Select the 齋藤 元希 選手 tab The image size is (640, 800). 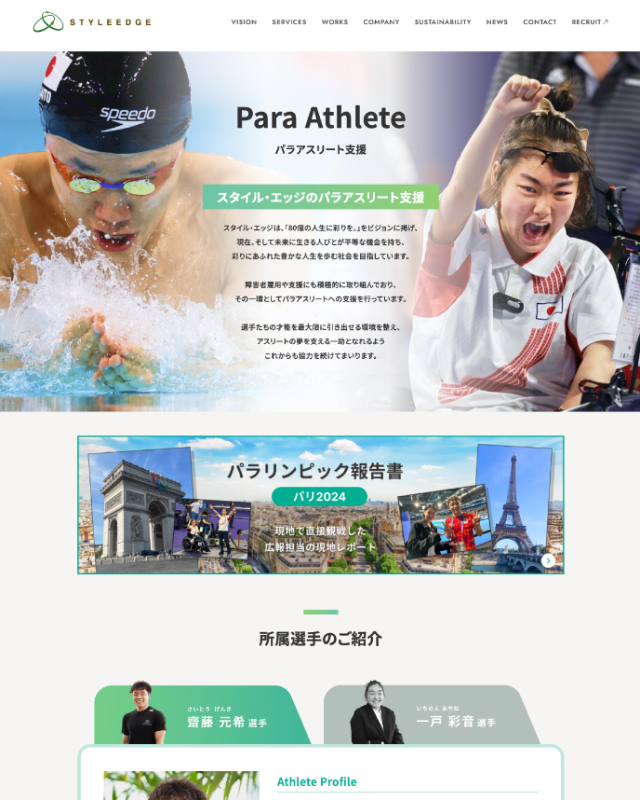pyautogui.click(x=200, y=716)
